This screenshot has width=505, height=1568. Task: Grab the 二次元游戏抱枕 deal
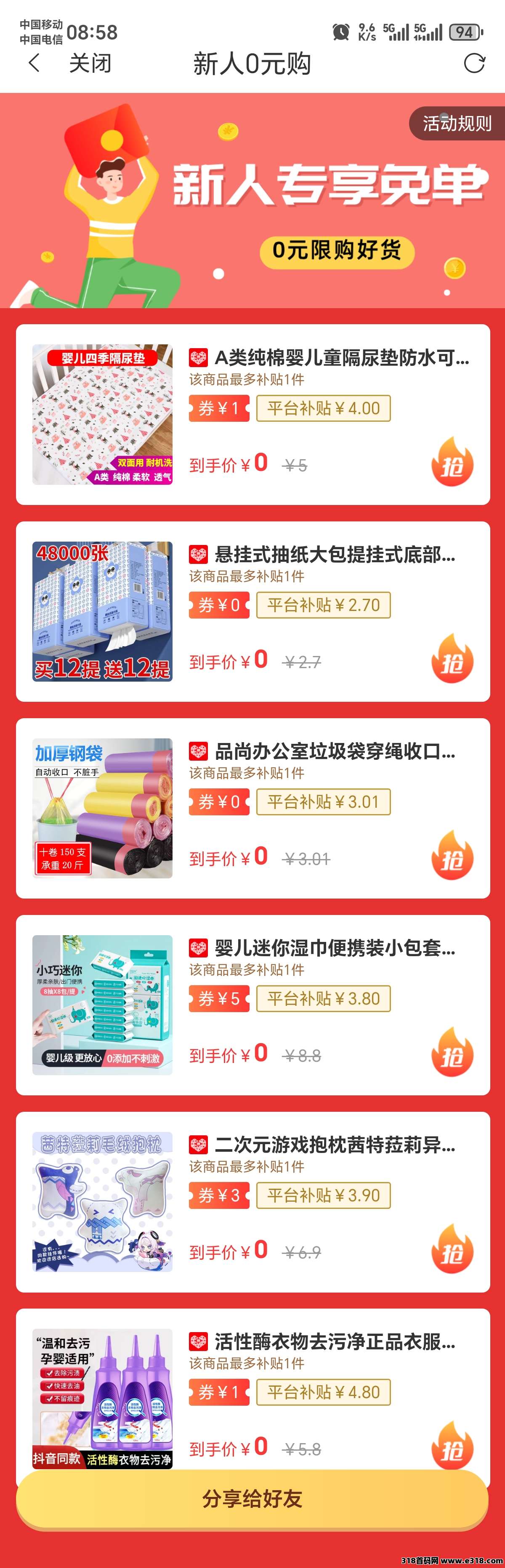(452, 1250)
